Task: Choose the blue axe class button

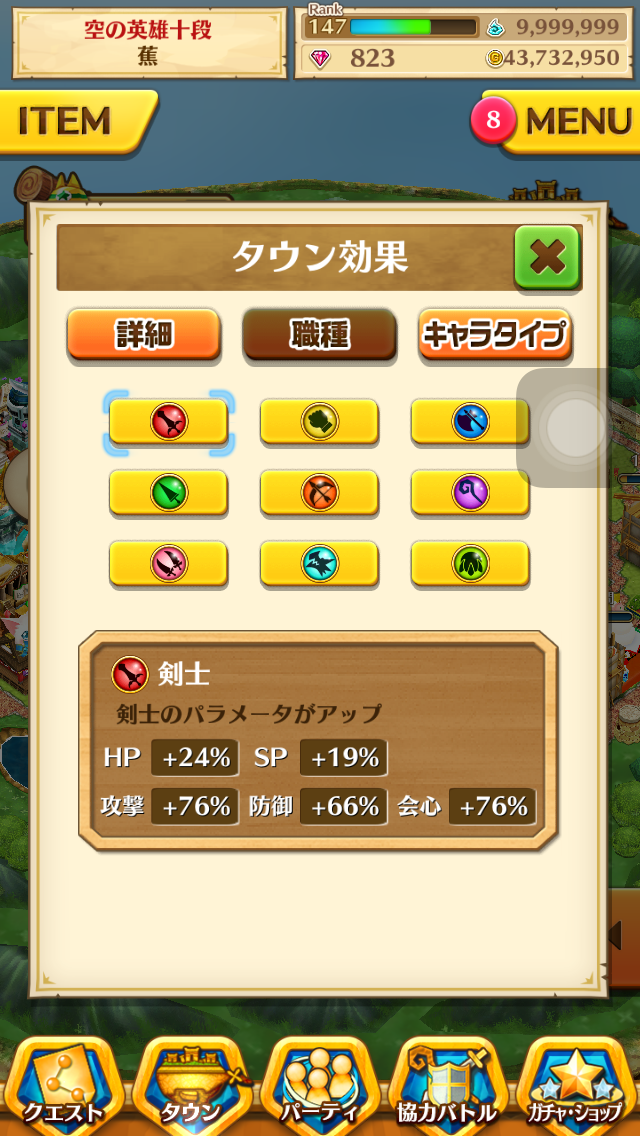Action: tap(470, 422)
